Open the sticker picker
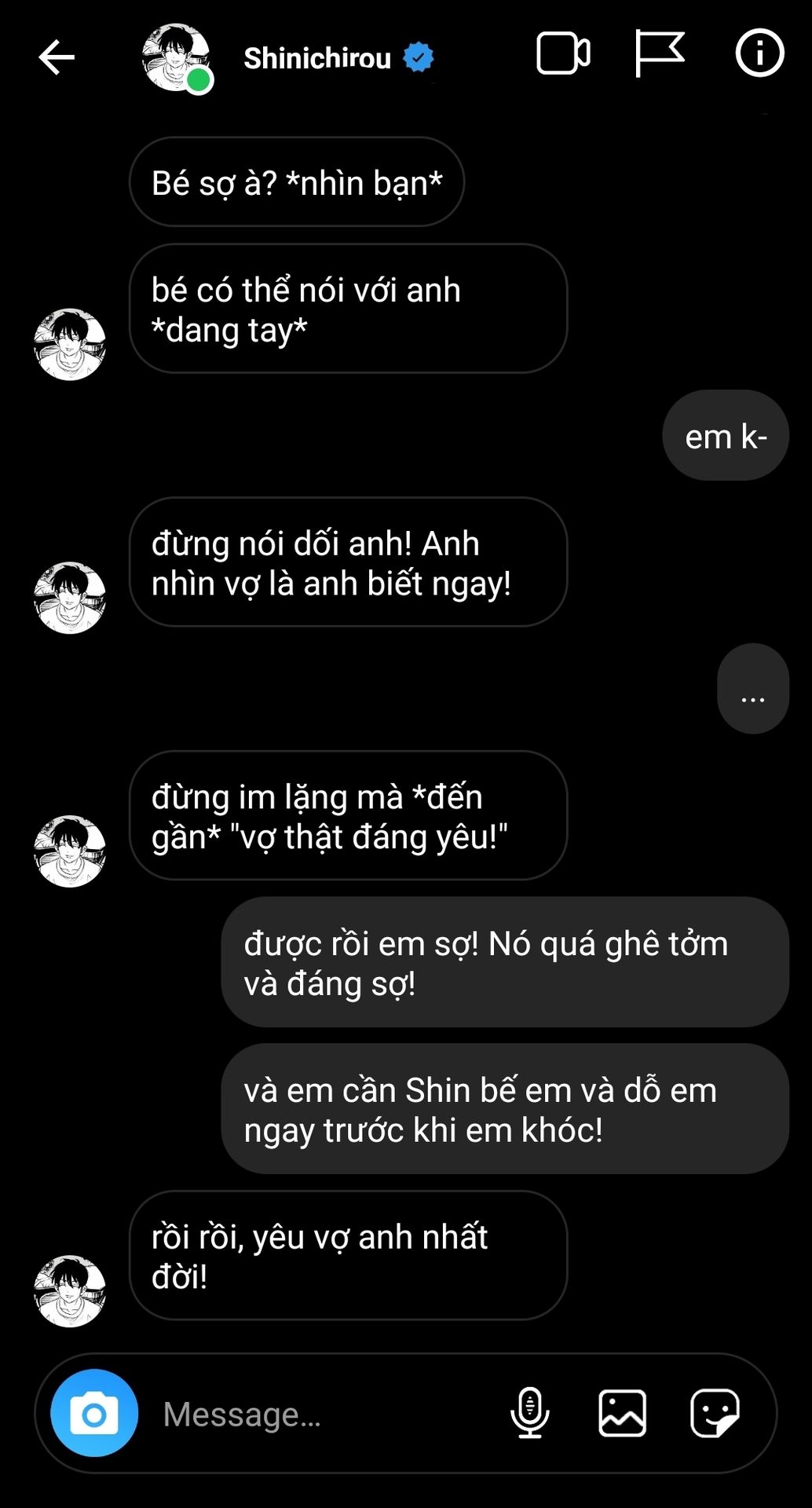812x1508 pixels. pos(714,1413)
